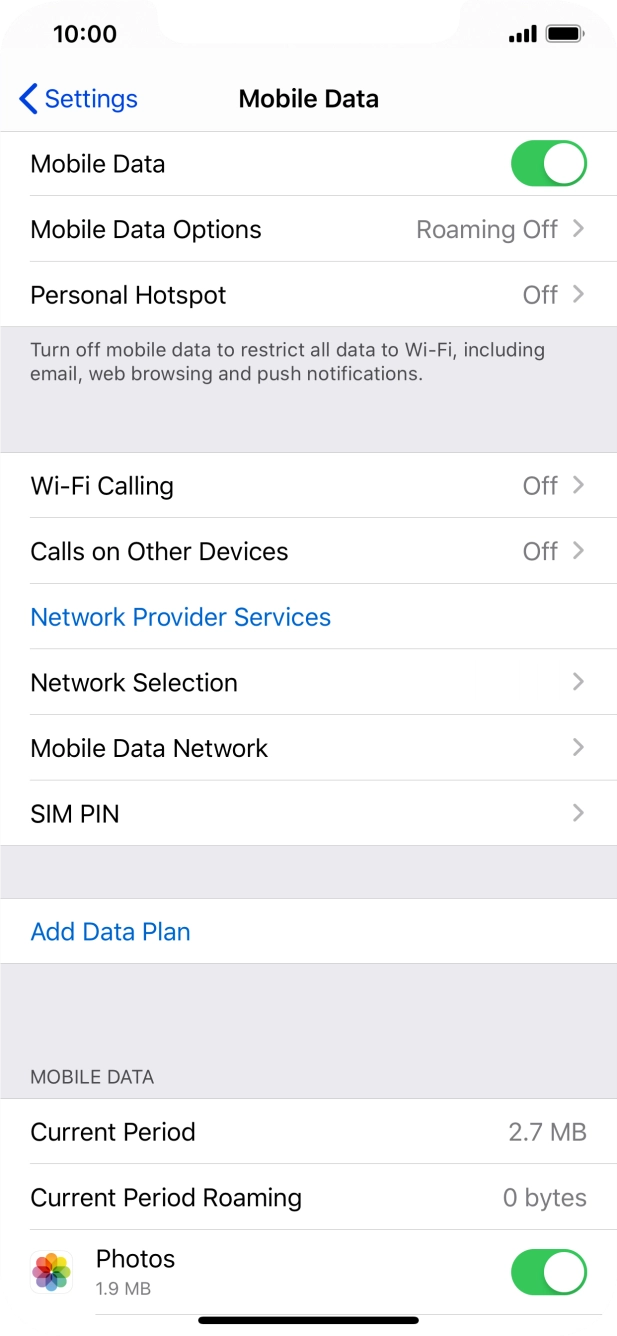Open Network Selection
617x1336 pixels.
tap(308, 683)
